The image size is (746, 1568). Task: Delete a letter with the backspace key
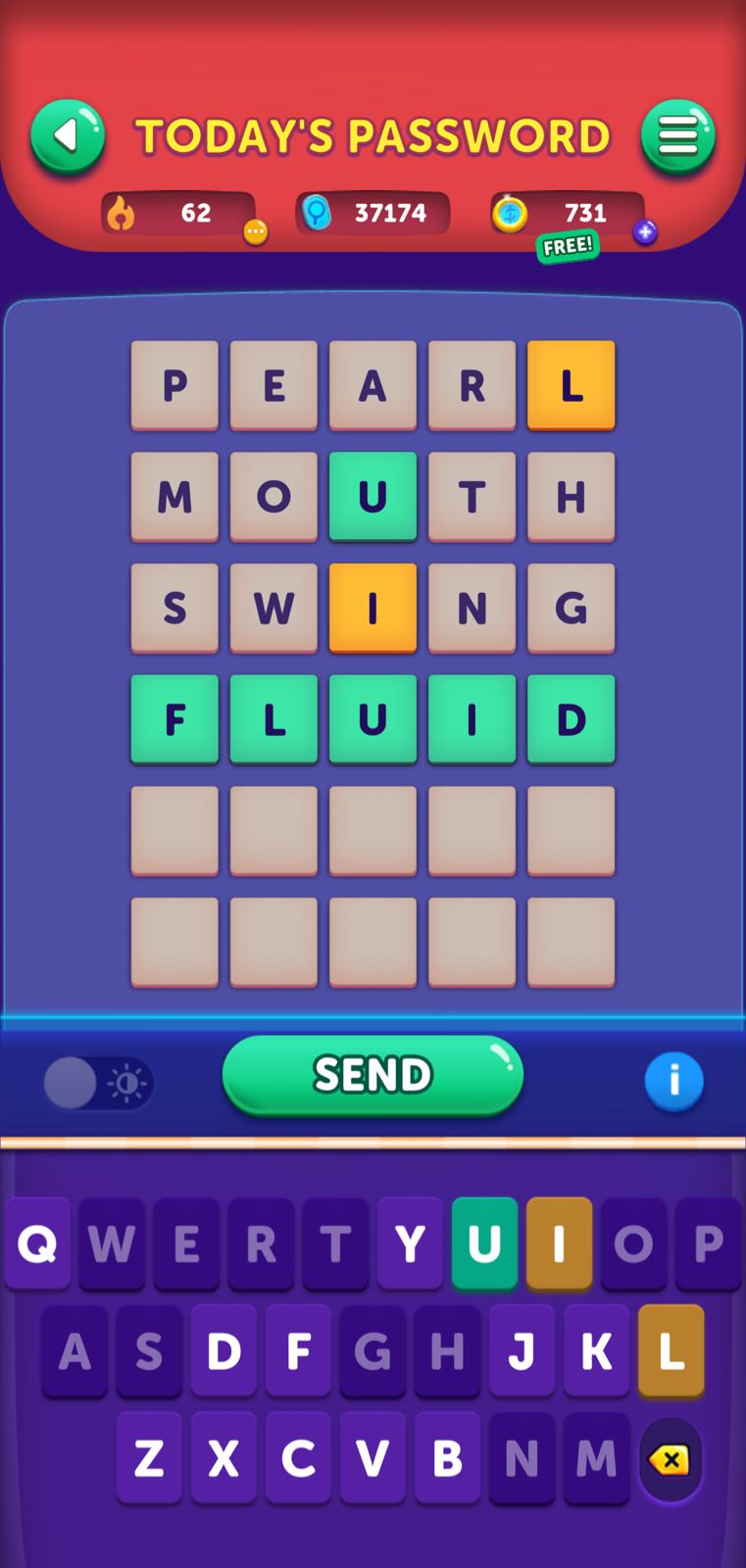671,1460
